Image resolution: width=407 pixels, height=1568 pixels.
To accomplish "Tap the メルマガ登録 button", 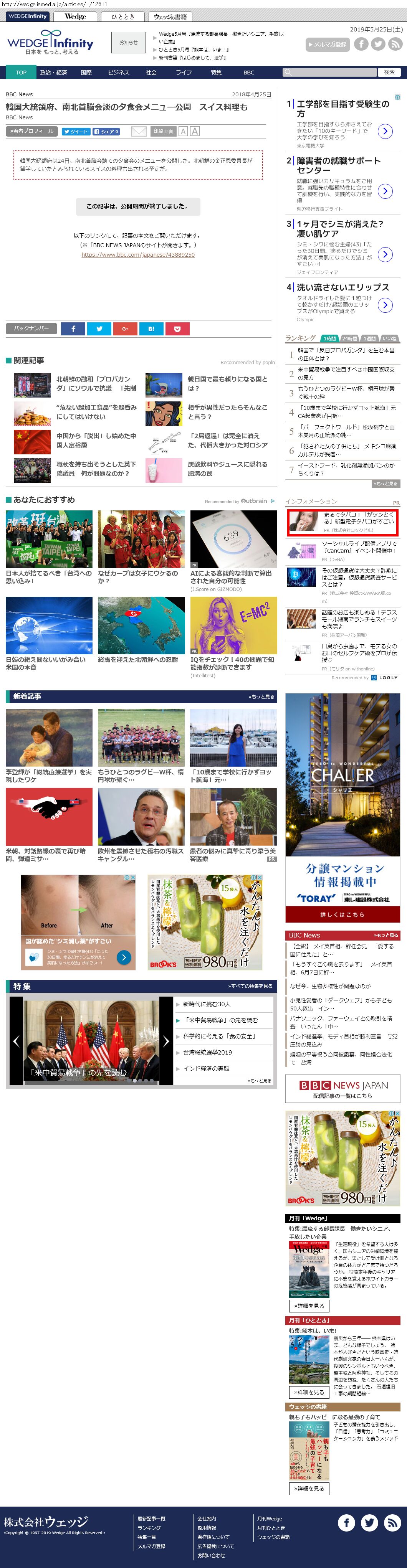I will tap(328, 45).
